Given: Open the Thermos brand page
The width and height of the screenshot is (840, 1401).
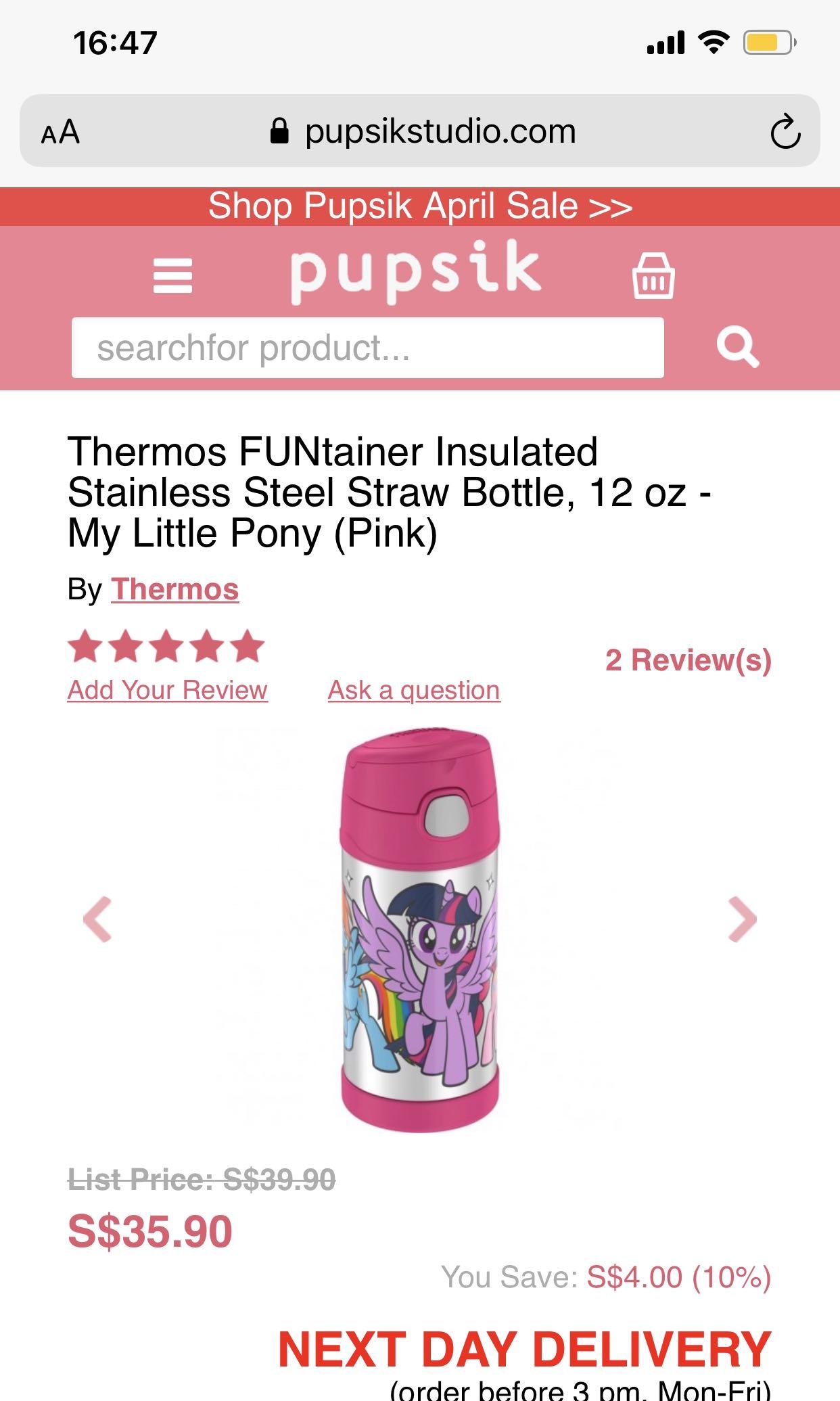Looking at the screenshot, I should coord(175,589).
